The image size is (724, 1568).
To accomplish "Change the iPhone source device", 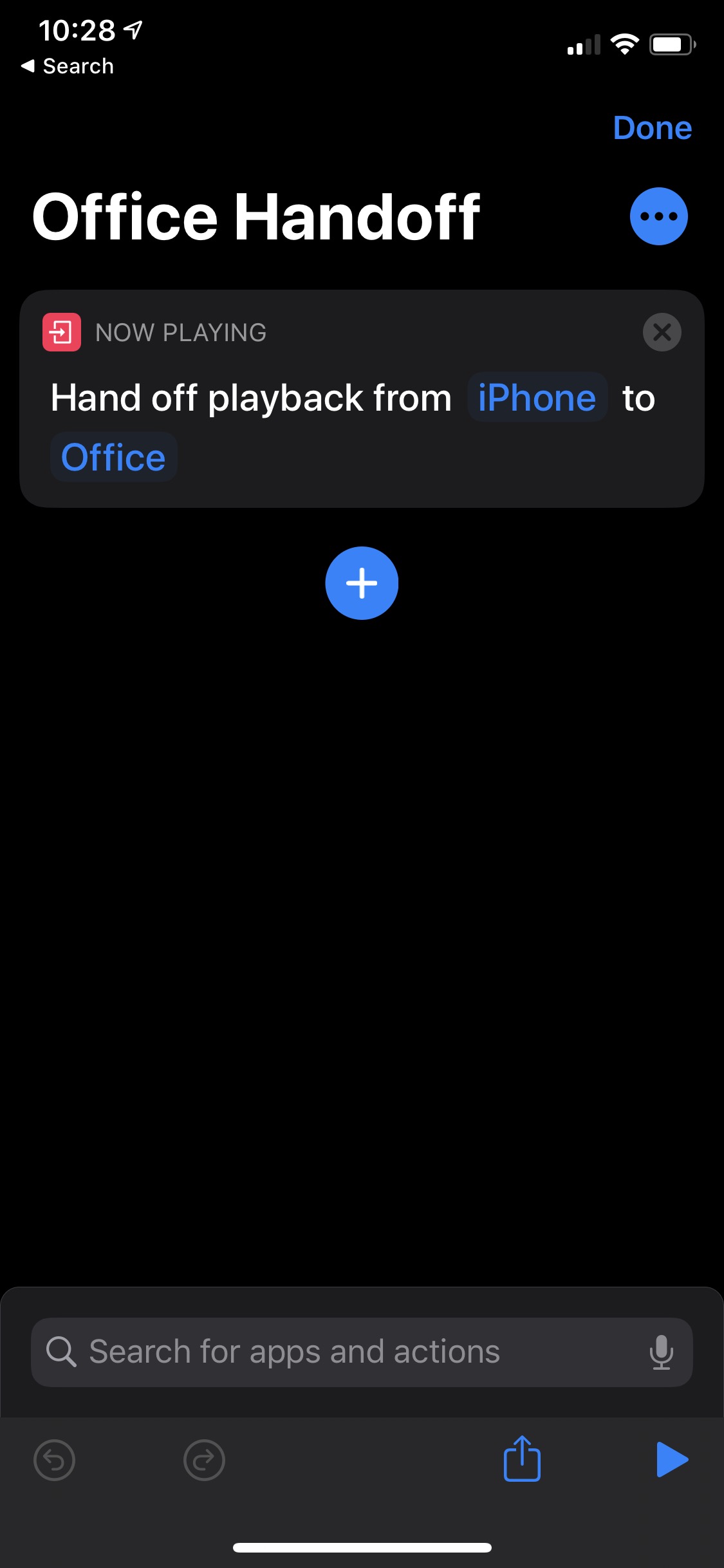I will click(x=537, y=398).
